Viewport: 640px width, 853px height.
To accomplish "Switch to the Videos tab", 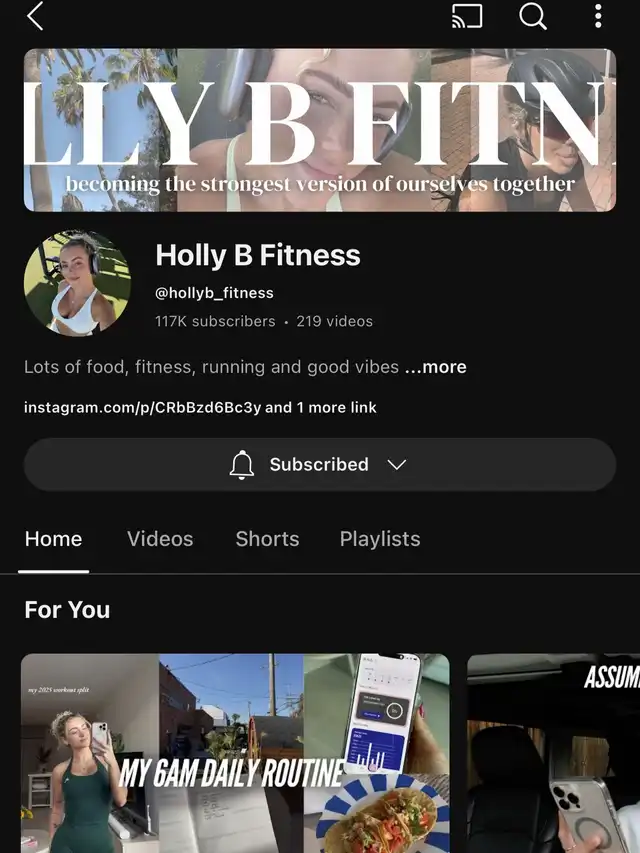I will [x=160, y=539].
